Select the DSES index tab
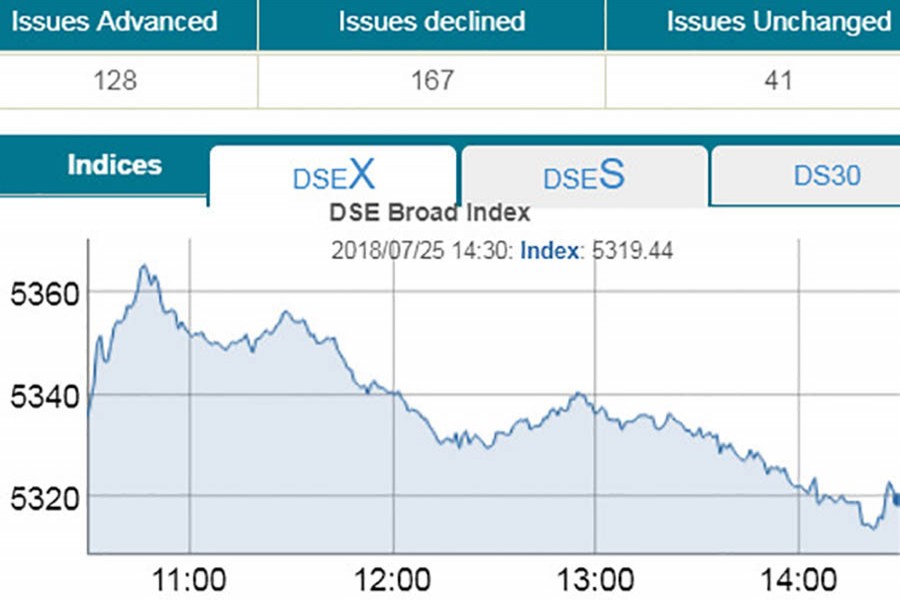The width and height of the screenshot is (900, 600). [583, 176]
